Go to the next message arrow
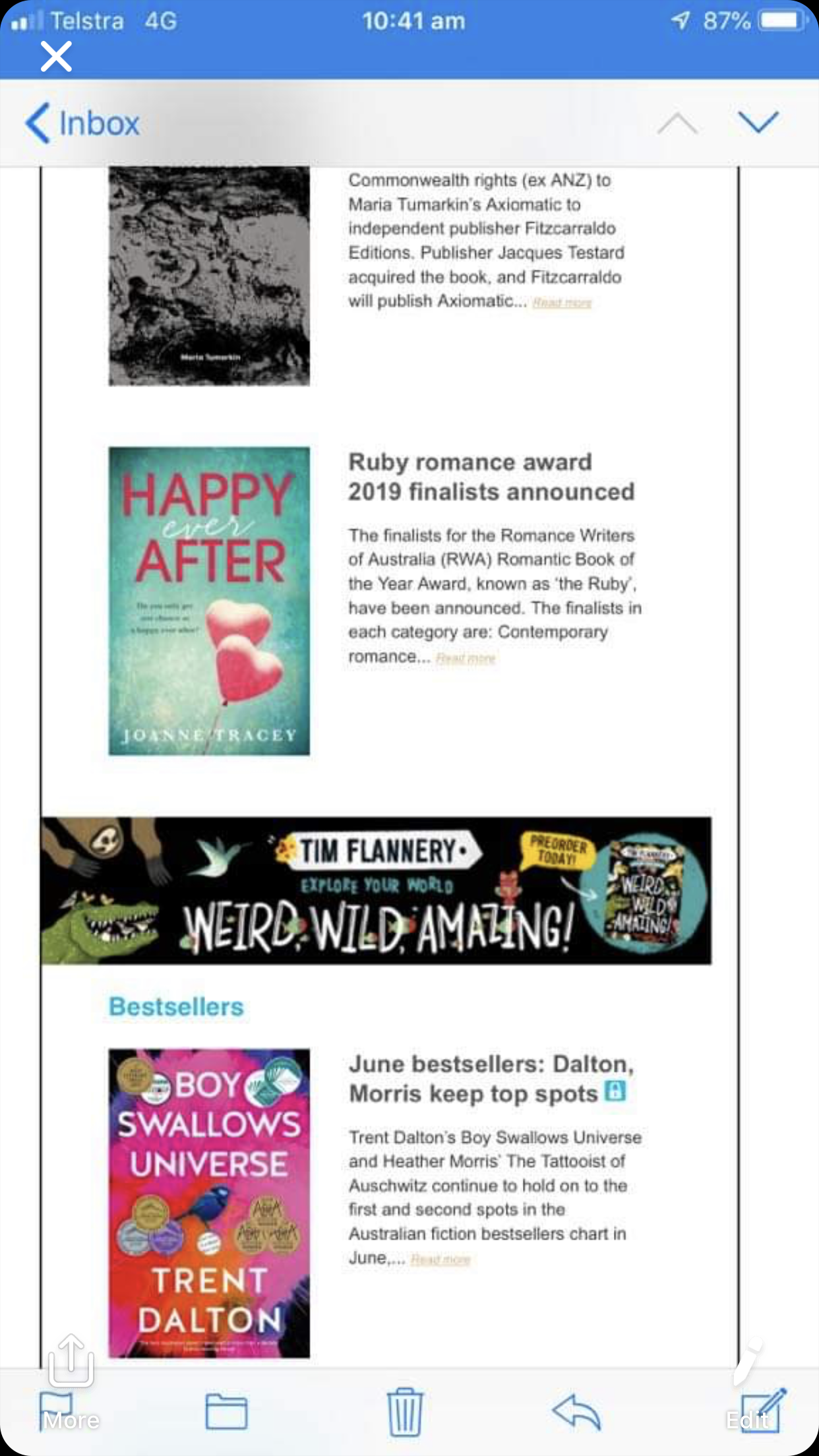The width and height of the screenshot is (819, 1456). (758, 122)
